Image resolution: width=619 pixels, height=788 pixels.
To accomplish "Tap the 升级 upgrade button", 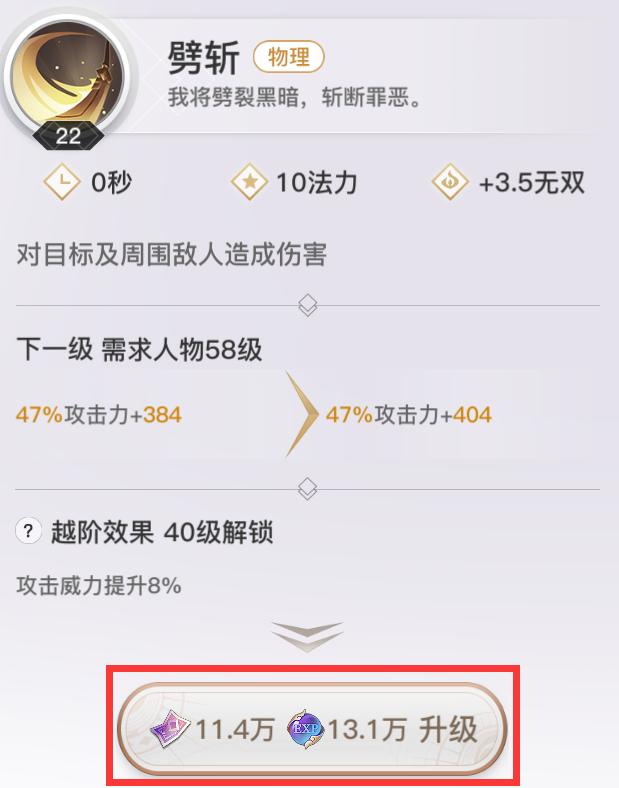I will pyautogui.click(x=309, y=729).
